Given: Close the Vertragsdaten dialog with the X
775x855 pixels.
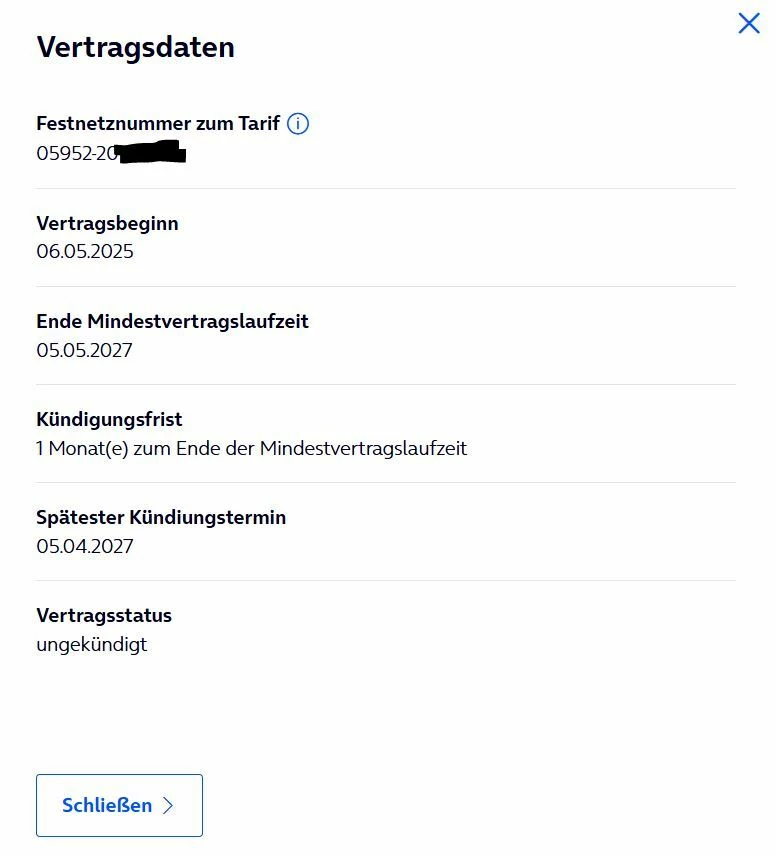Looking at the screenshot, I should pos(748,23).
